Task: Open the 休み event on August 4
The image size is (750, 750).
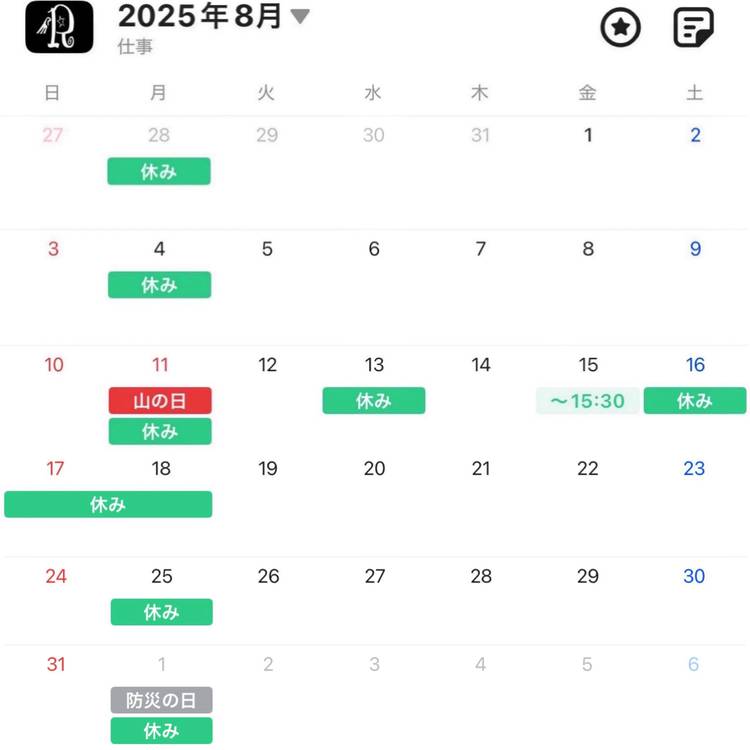Action: click(x=159, y=285)
